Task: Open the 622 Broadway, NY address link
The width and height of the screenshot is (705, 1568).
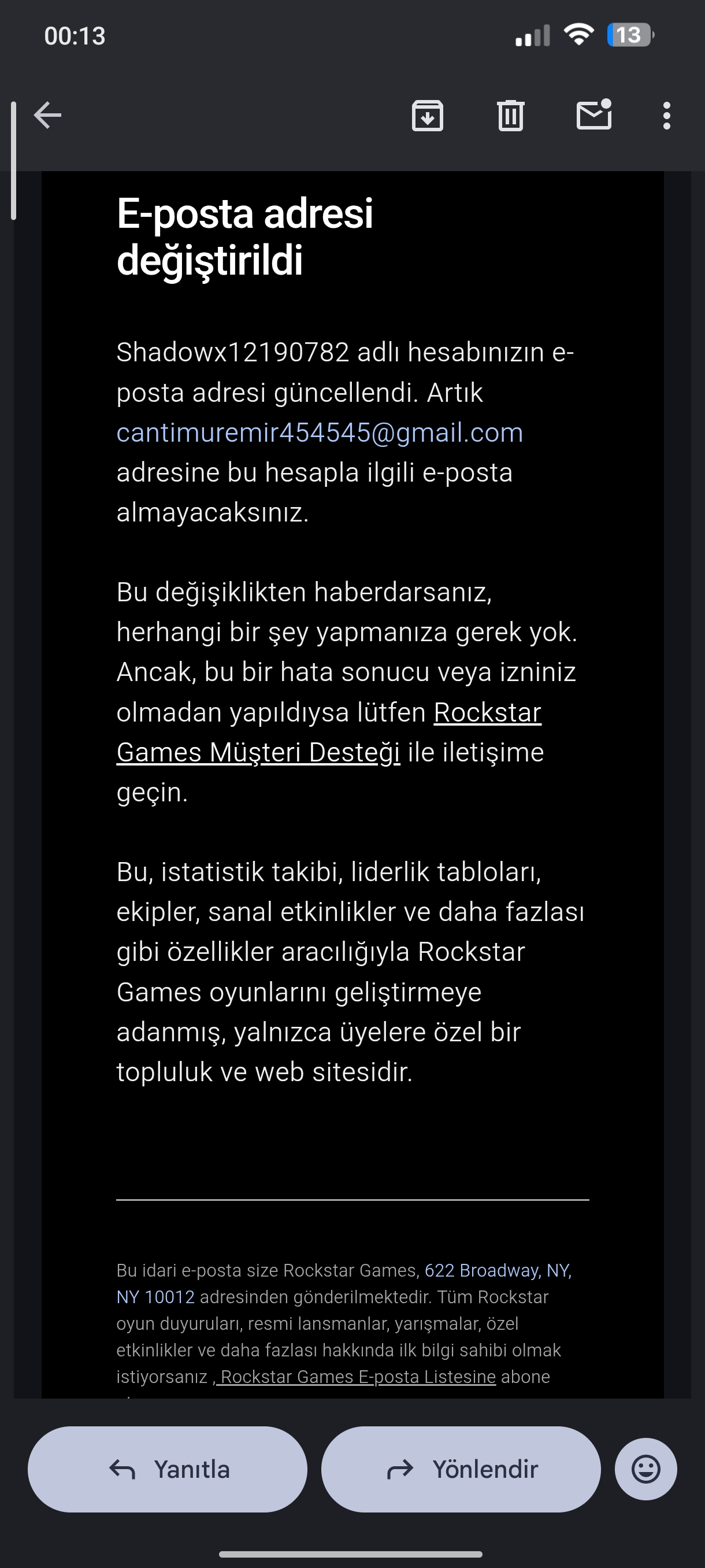Action: 344,1284
